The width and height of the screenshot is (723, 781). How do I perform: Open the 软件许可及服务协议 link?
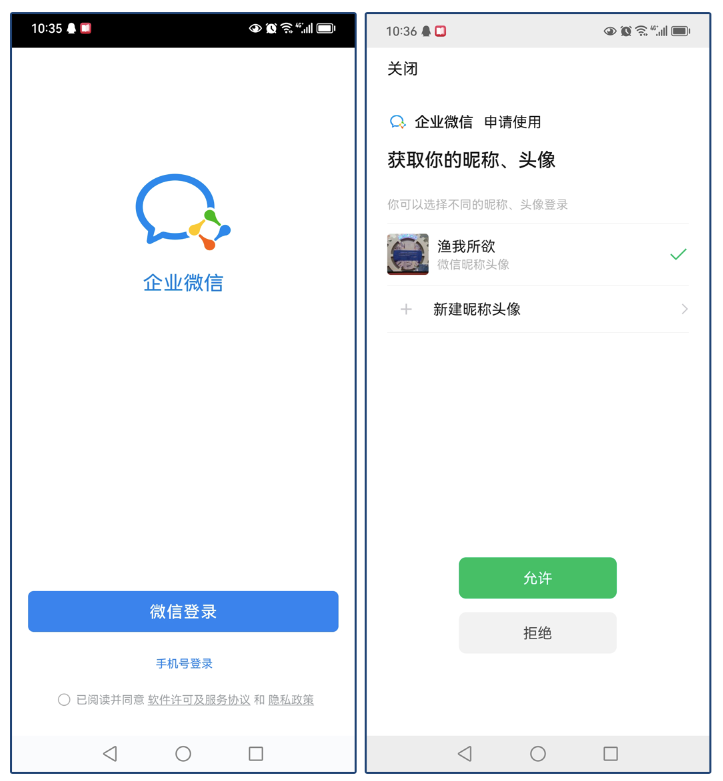pos(199,700)
